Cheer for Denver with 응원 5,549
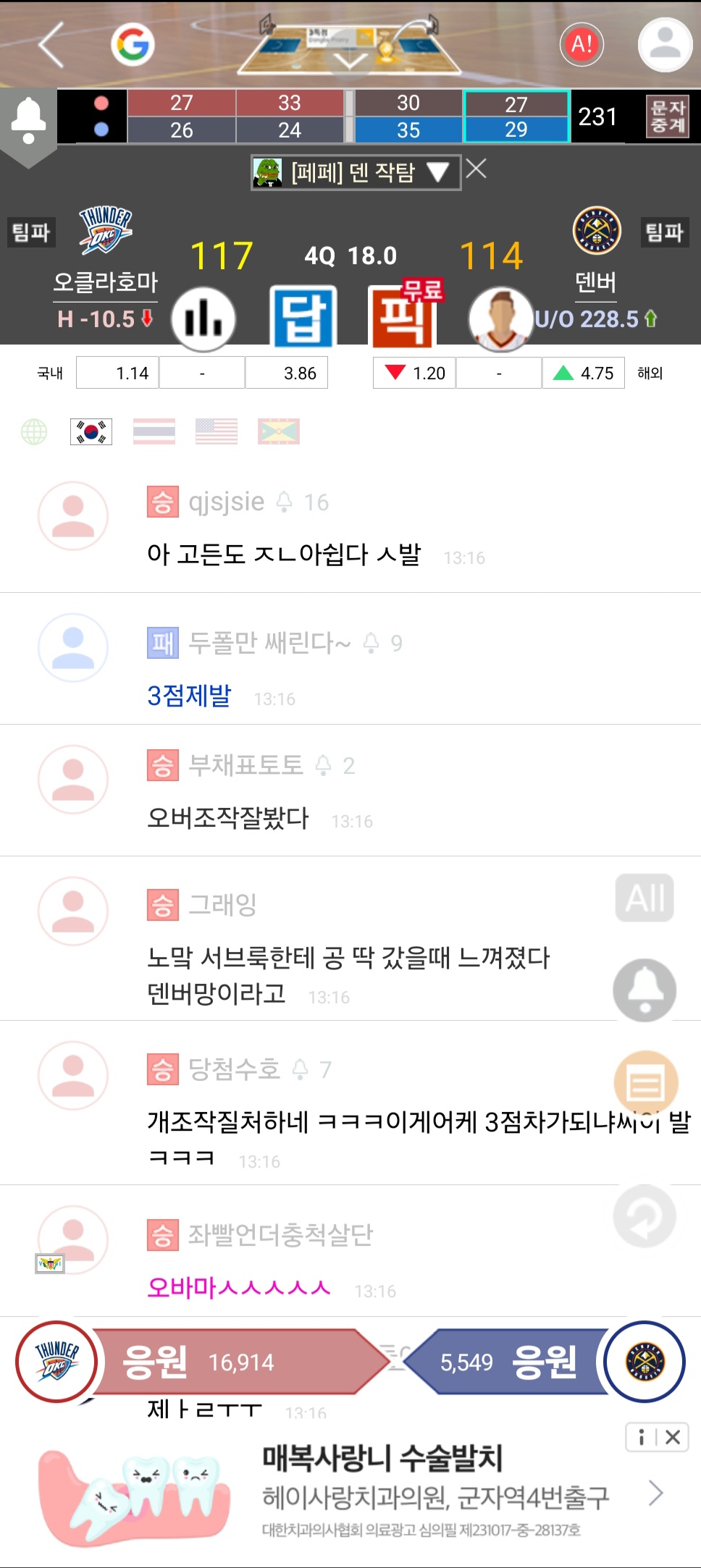This screenshot has width=701, height=1568. (507, 1362)
